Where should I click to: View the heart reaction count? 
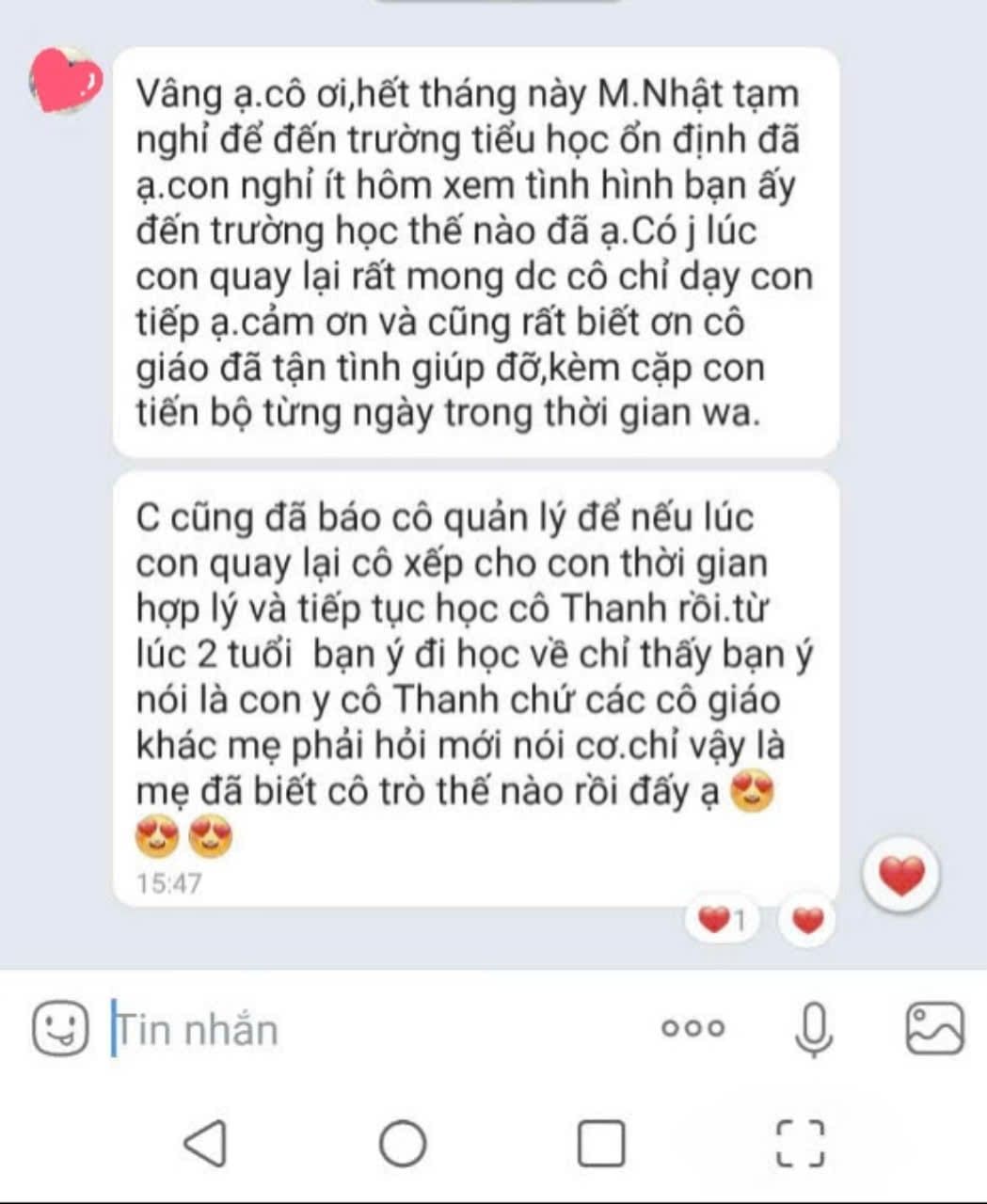[x=723, y=919]
